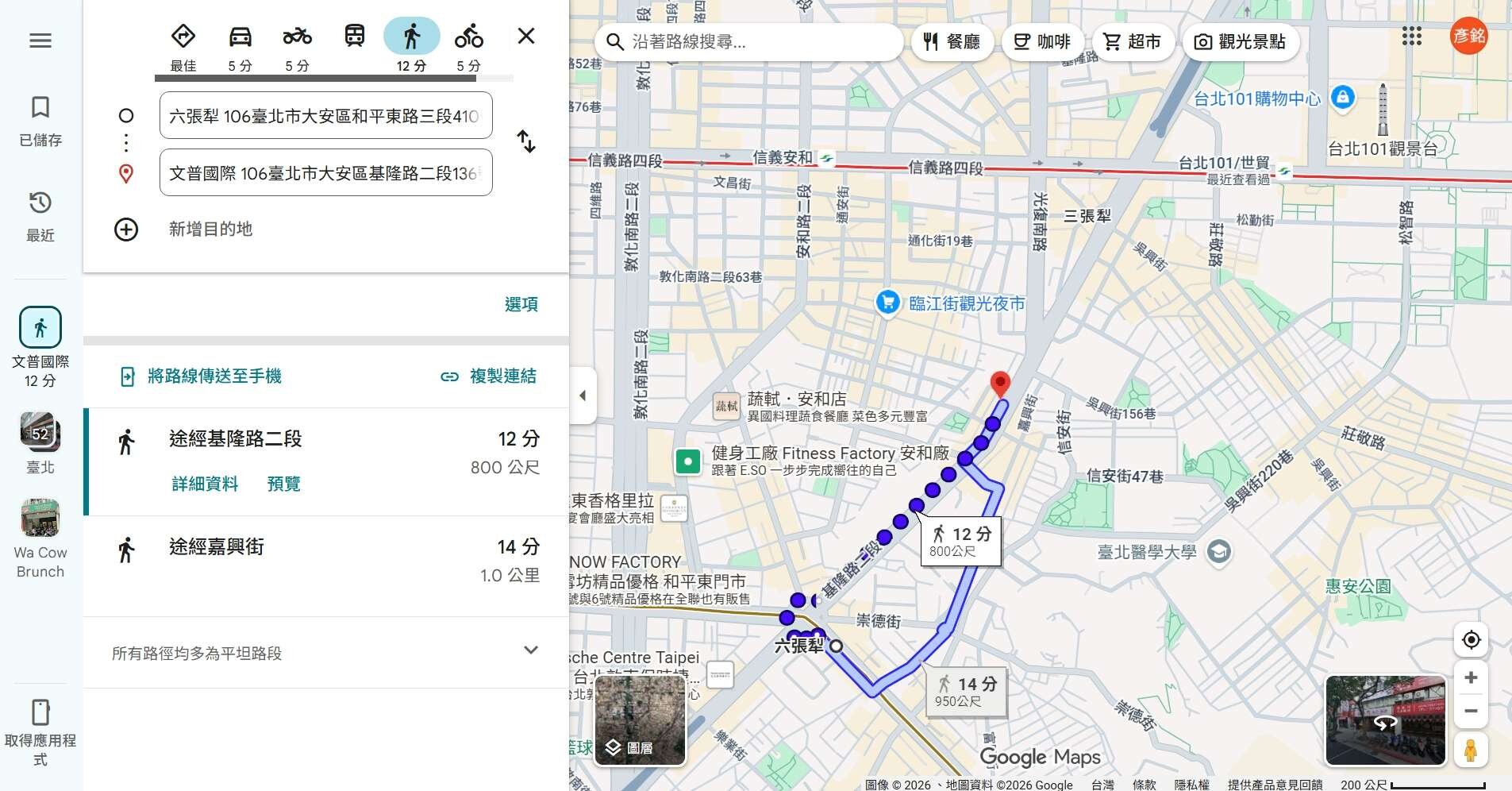This screenshot has height=791, width=1512.
Task: Copy the route link with 複製連結
Action: pos(489,376)
